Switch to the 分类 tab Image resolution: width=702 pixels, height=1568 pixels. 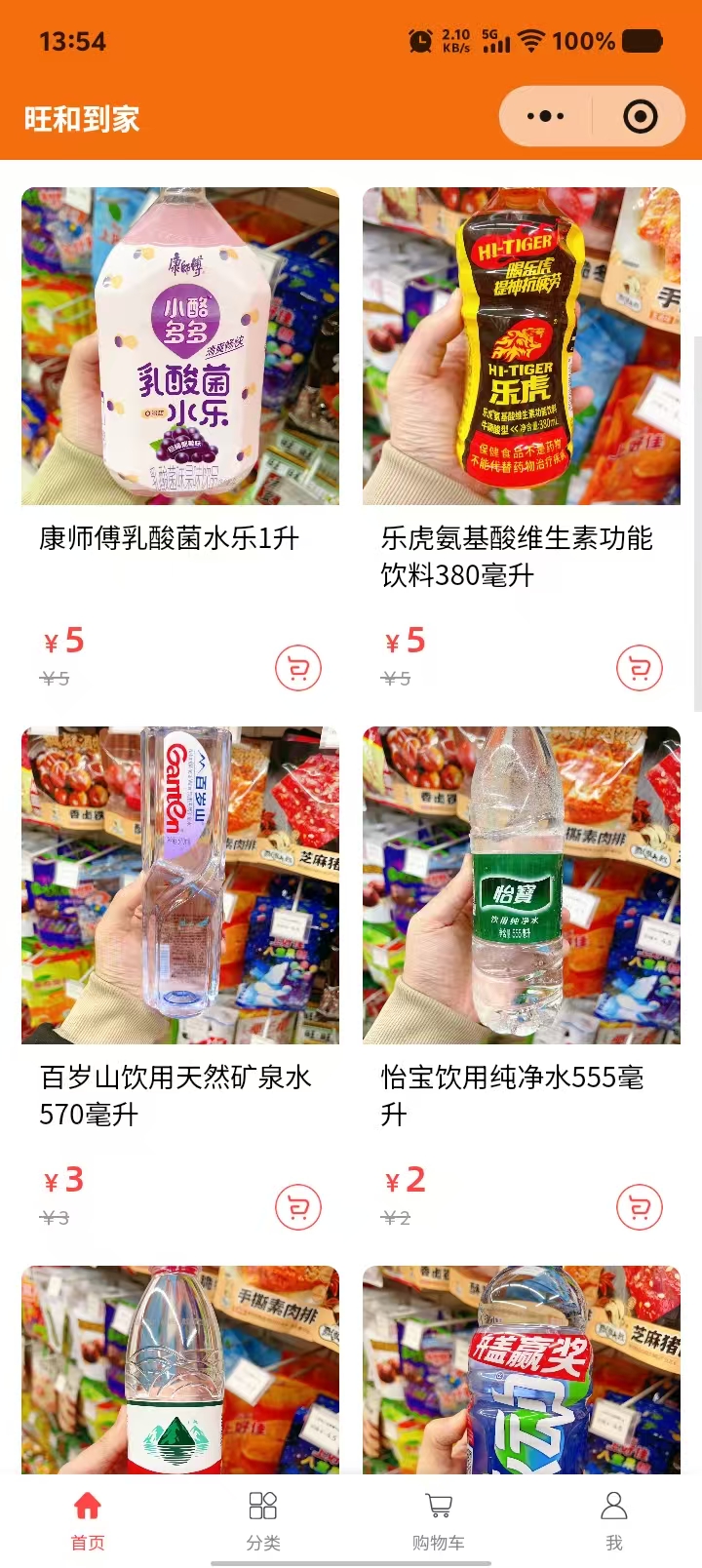pyautogui.click(x=263, y=1519)
